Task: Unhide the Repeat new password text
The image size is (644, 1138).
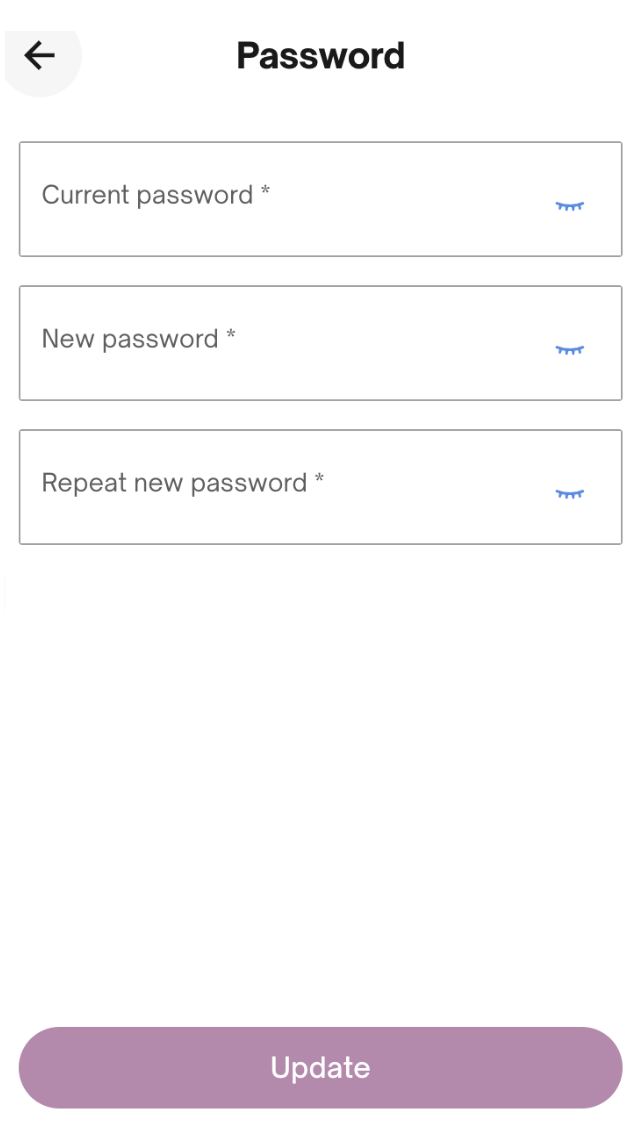Action: click(570, 494)
